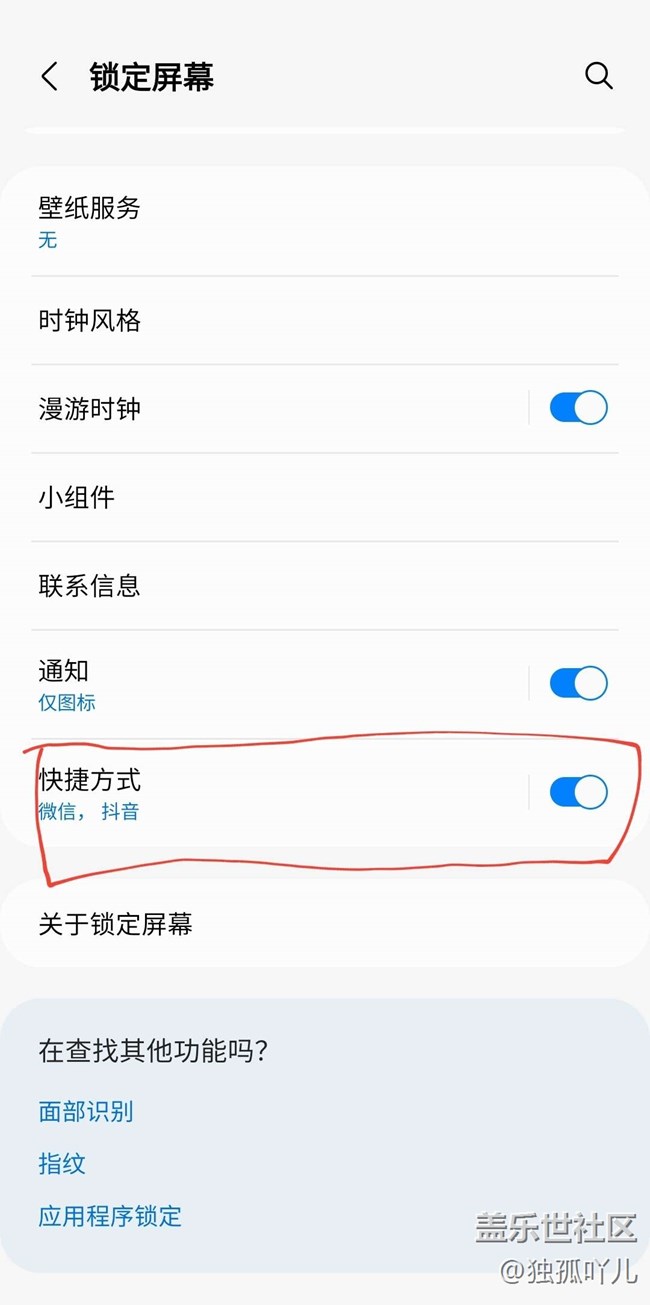Viewport: 650px width, 1305px height.
Task: Open the search icon
Action: [598, 76]
